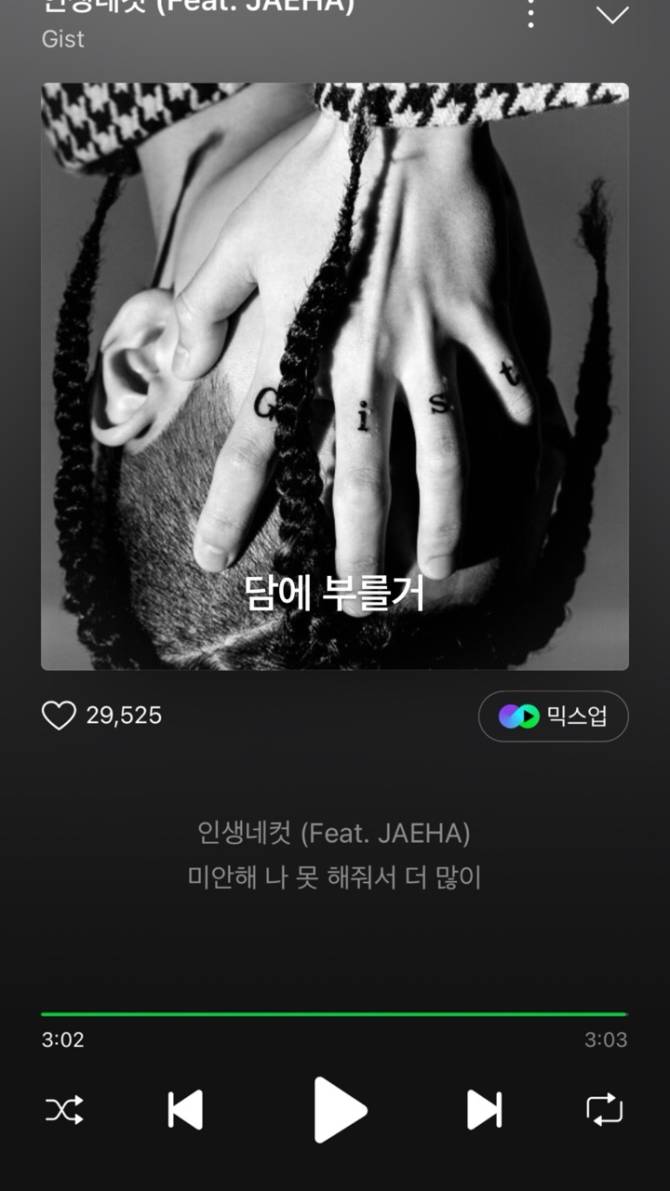
Task: Open the full lyrics view
Action: [x=334, y=856]
